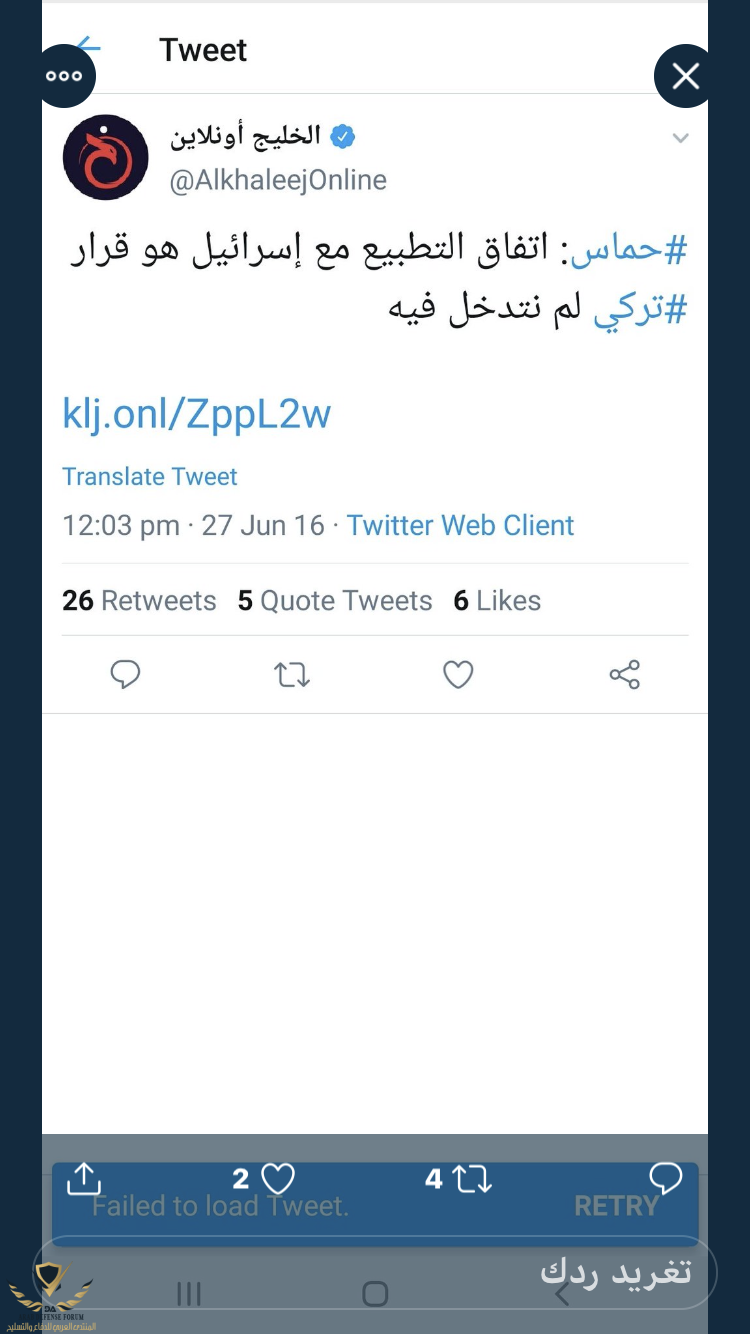750x1334 pixels.
Task: Tap Translate Tweet
Action: point(150,476)
